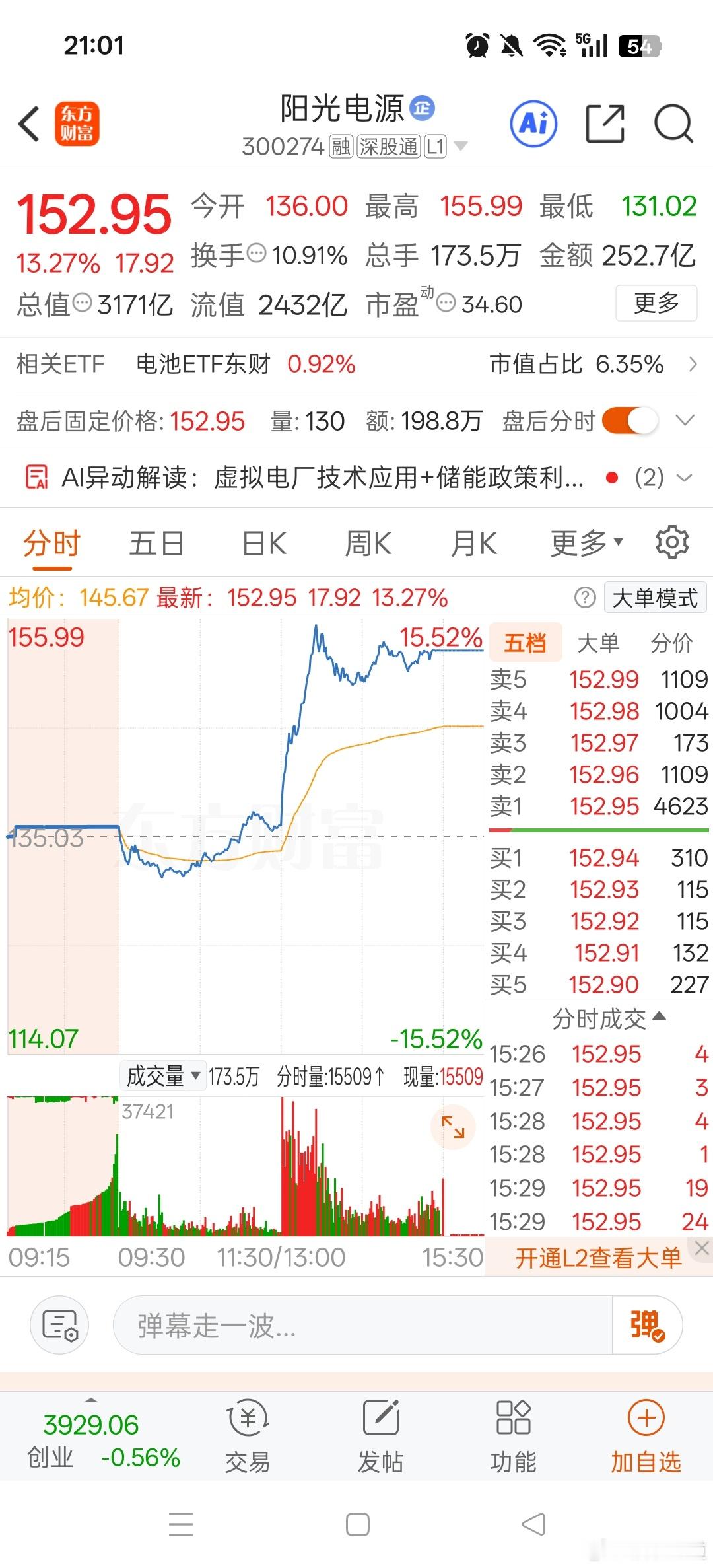Add stock via 加自选 button
This screenshot has width=713, height=1568.
click(646, 1437)
